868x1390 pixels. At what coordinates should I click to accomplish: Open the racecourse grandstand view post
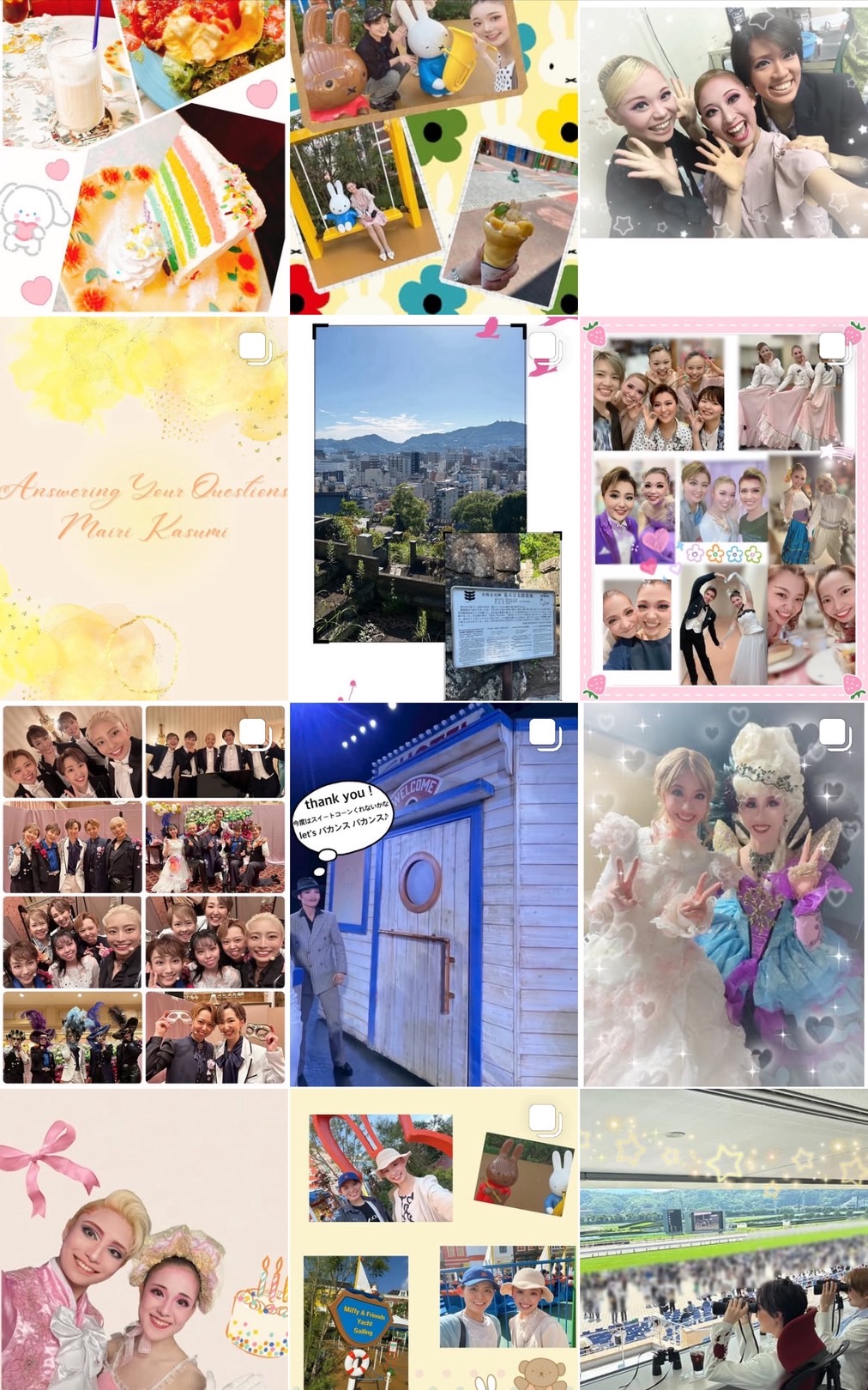click(724, 1240)
